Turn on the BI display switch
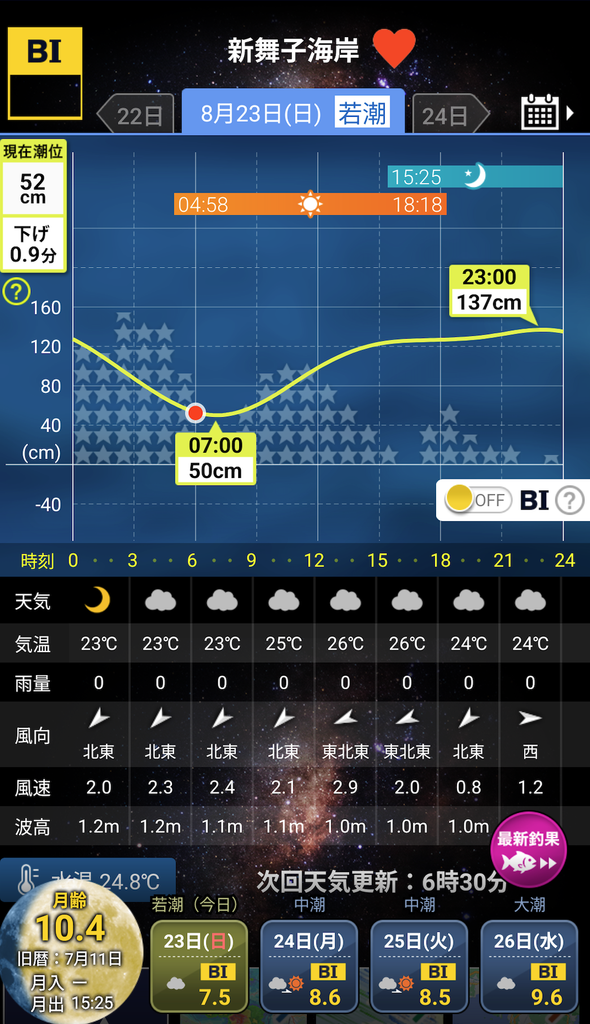Screen dimensions: 590x1024 478,500
